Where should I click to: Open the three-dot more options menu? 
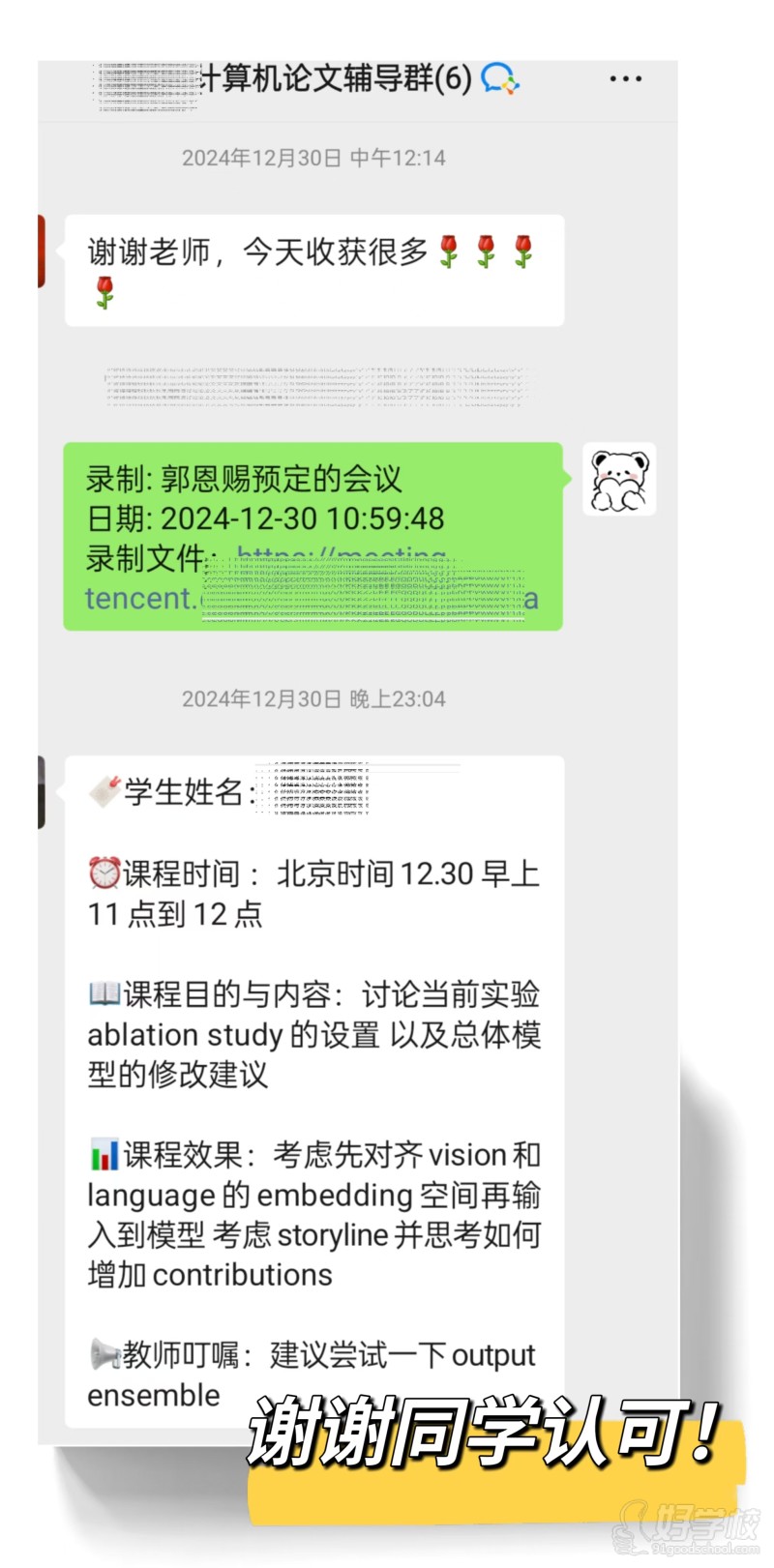coord(625,78)
